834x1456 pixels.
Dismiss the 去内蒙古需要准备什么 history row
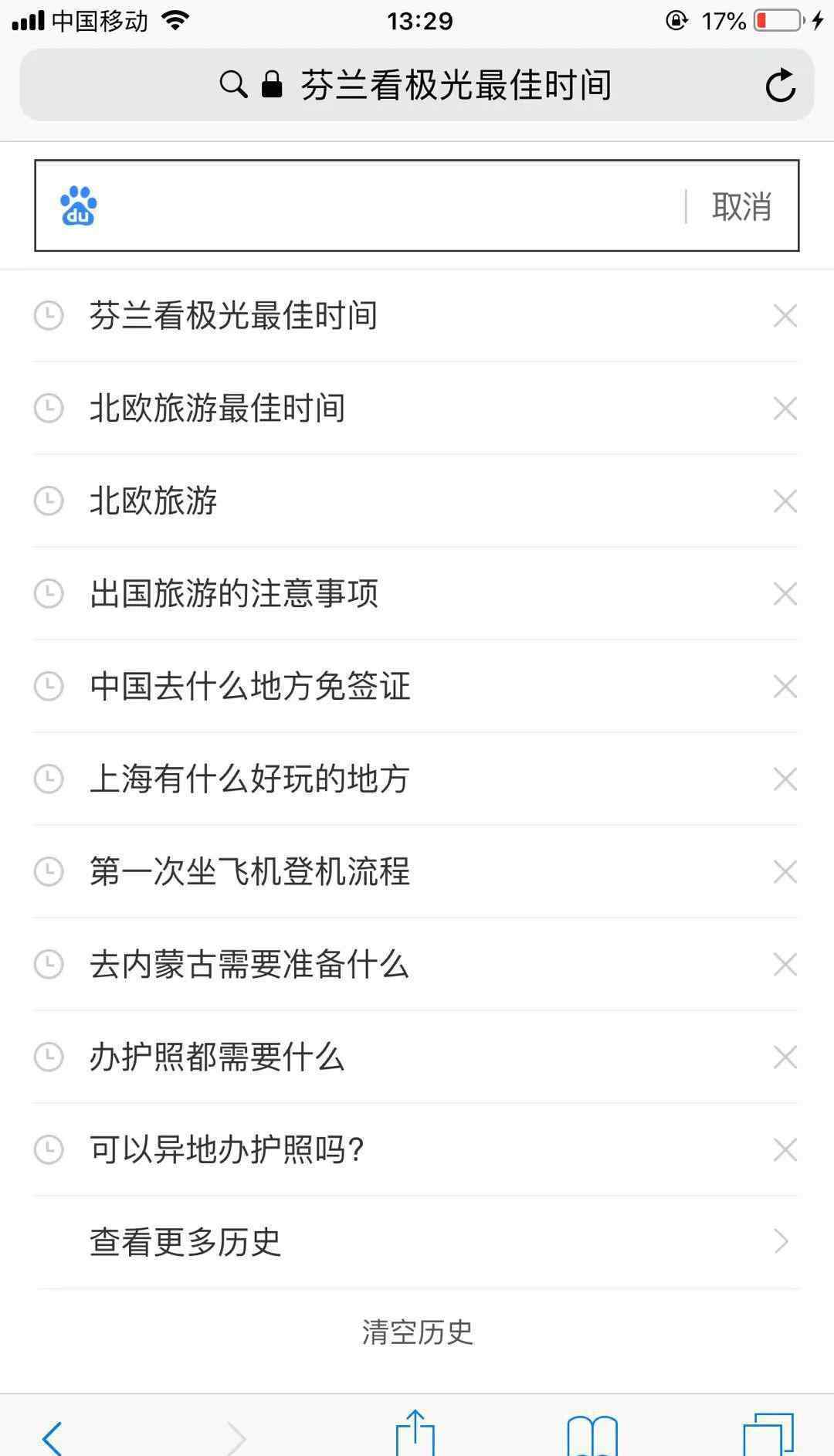pyautogui.click(x=785, y=965)
